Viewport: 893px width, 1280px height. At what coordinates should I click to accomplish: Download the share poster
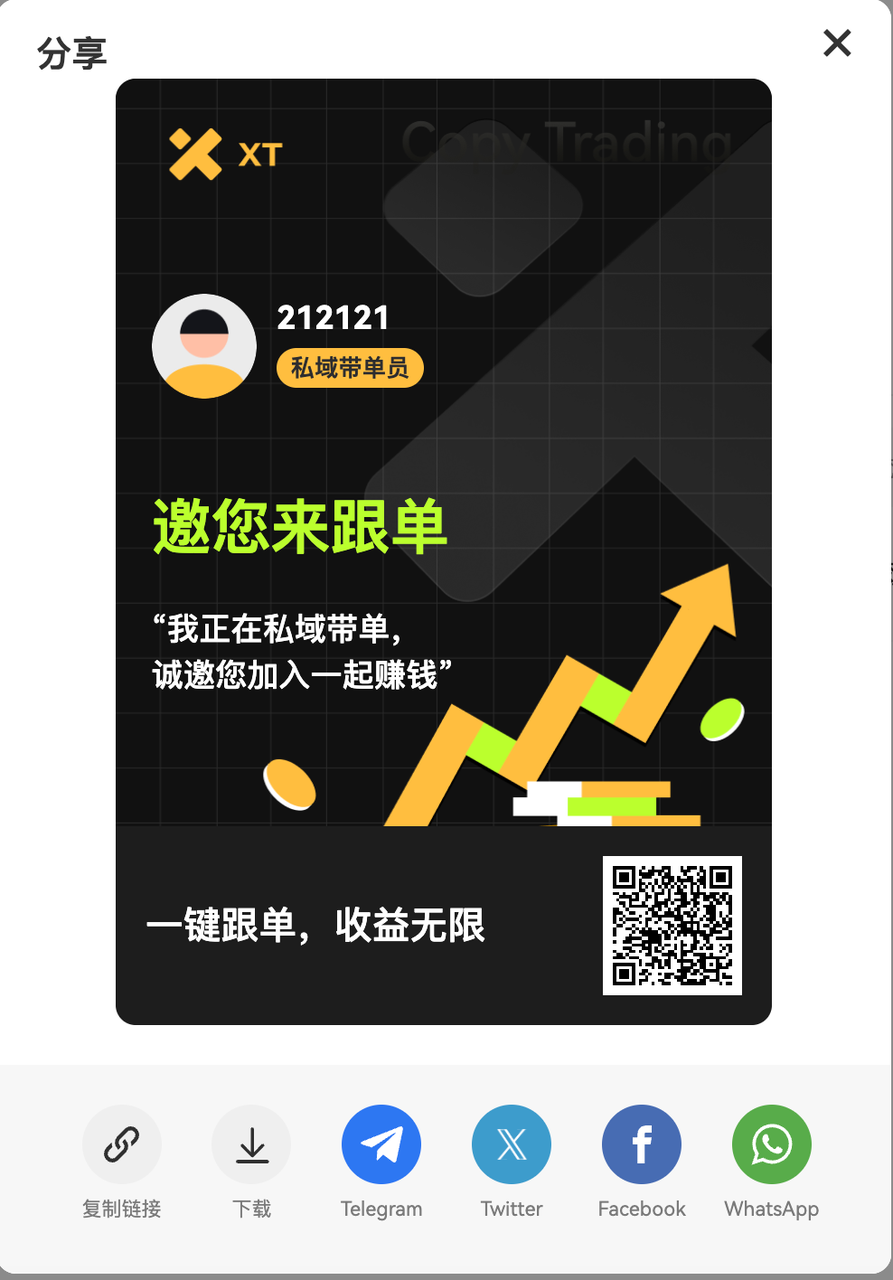click(x=252, y=1144)
